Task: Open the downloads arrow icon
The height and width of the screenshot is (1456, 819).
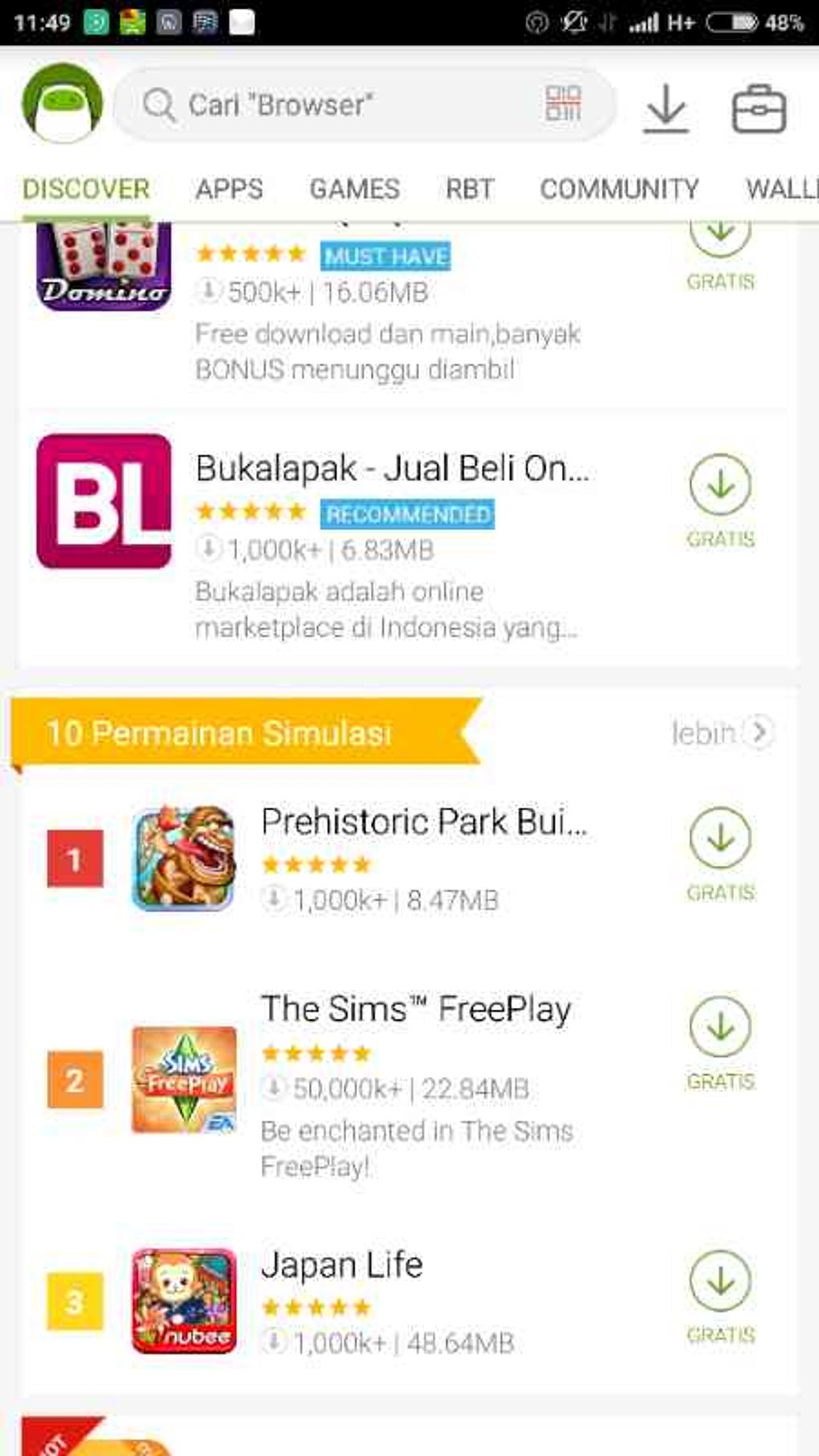Action: click(666, 108)
